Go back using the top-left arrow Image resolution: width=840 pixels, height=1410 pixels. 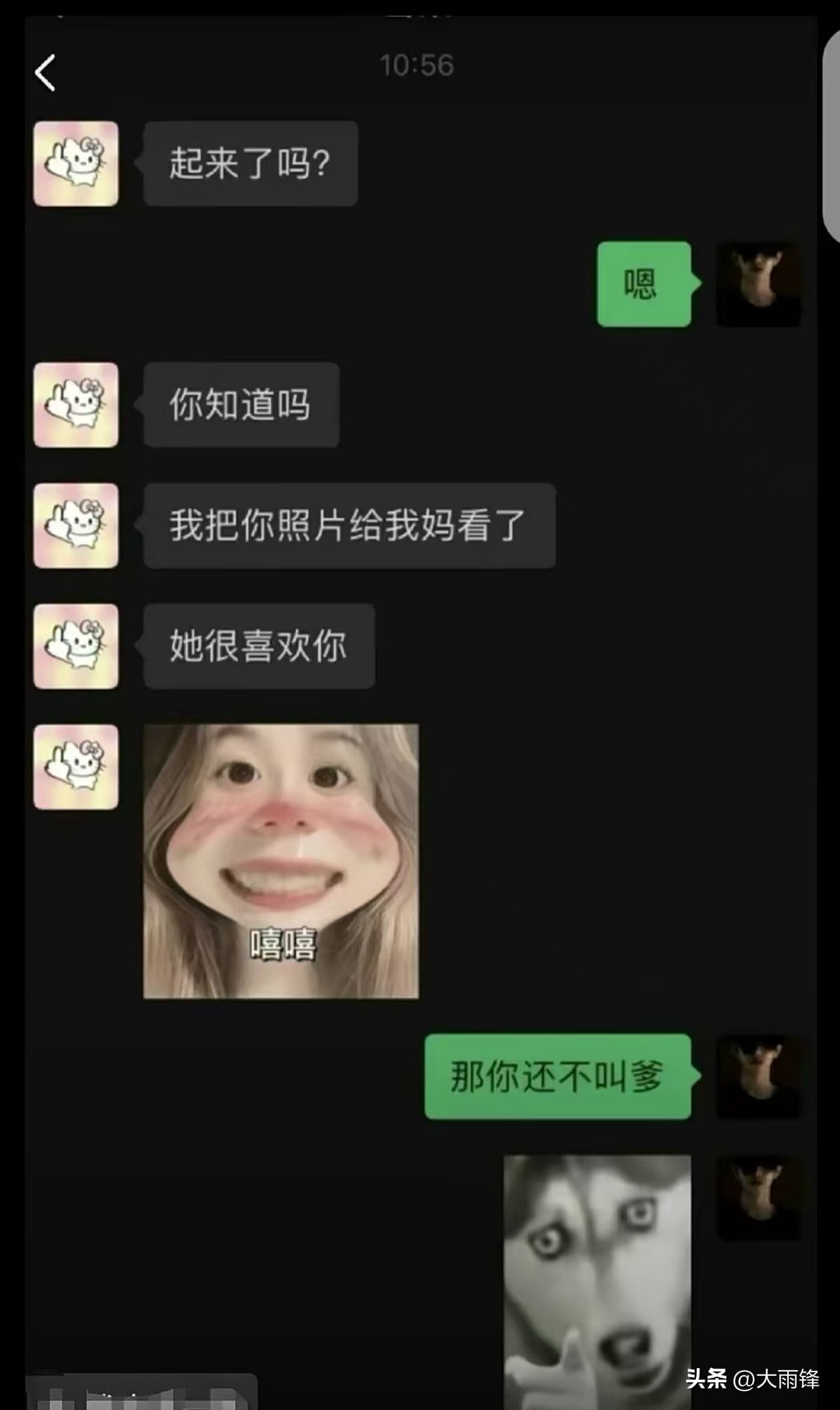tap(45, 73)
